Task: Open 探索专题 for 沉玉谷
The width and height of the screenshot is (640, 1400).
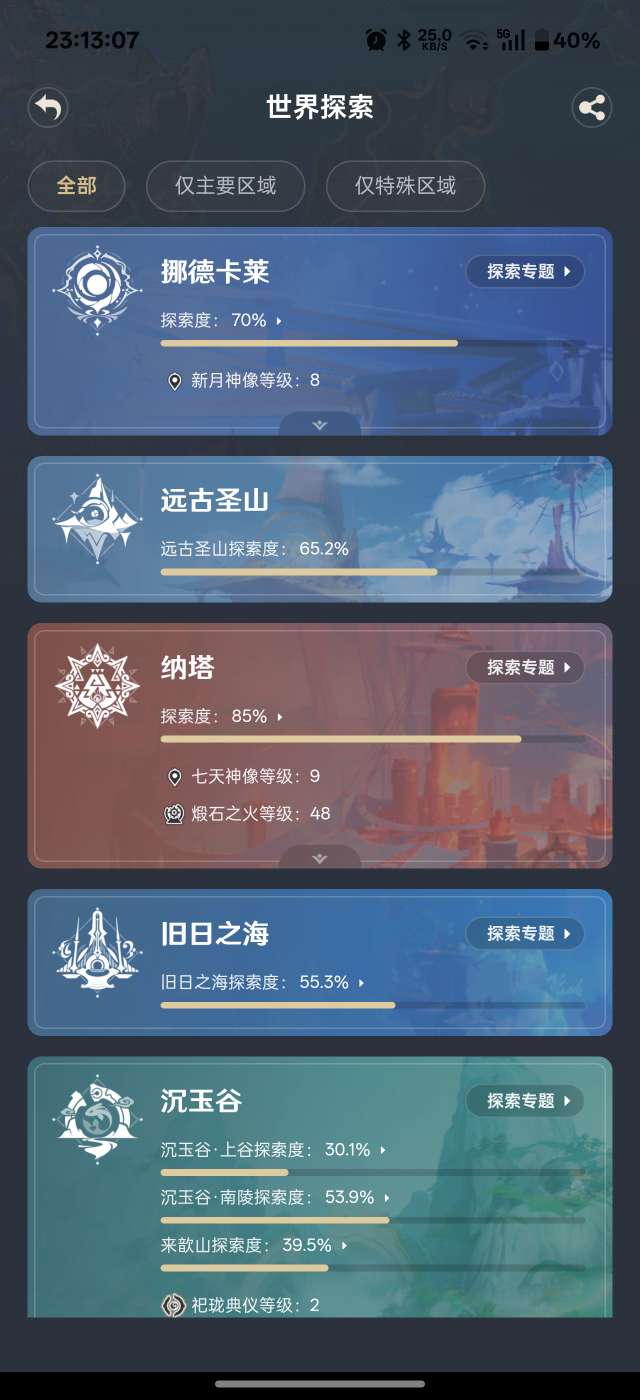Action: [x=525, y=1100]
